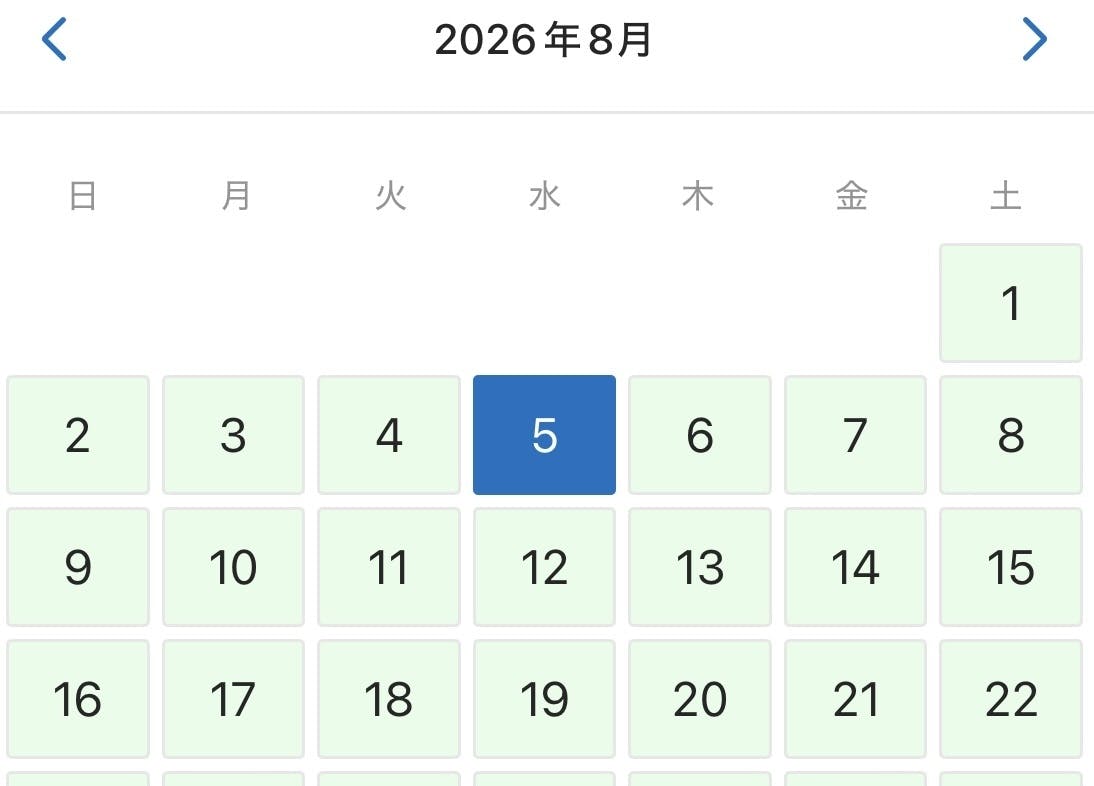1094x786 pixels.
Task: Select day 6
Action: tap(700, 435)
